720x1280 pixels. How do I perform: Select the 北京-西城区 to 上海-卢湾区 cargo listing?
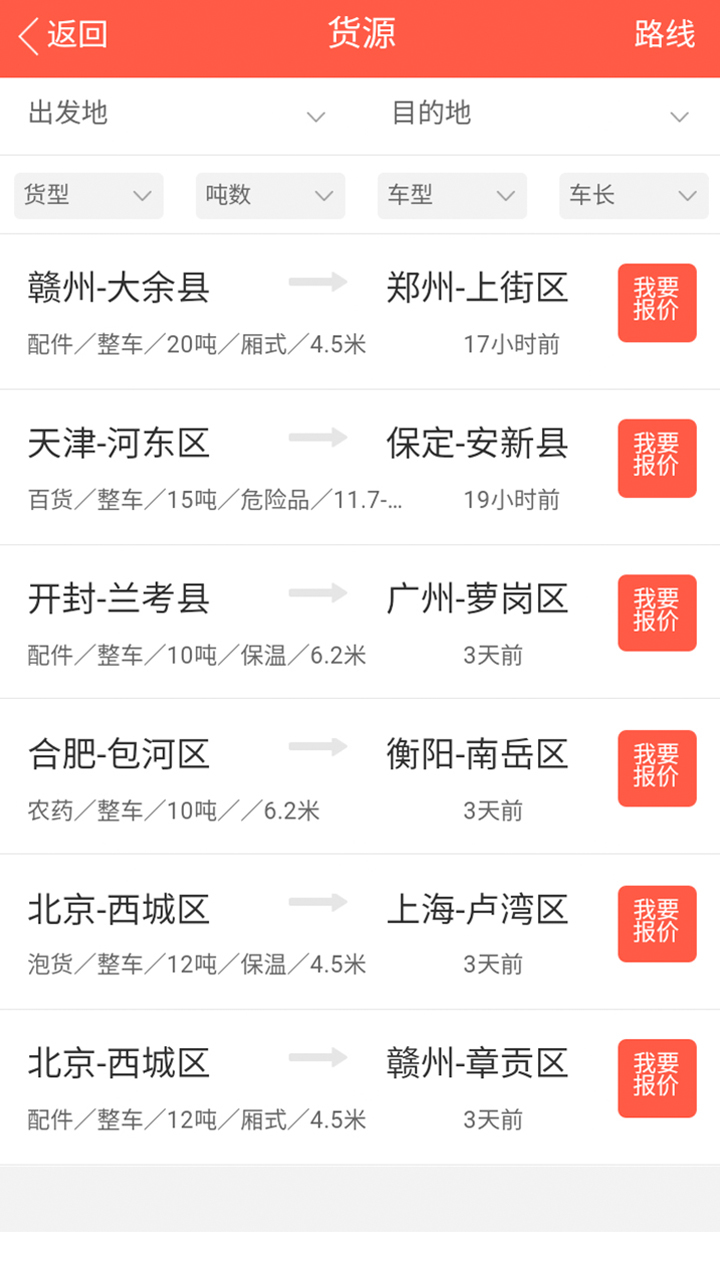pyautogui.click(x=300, y=932)
